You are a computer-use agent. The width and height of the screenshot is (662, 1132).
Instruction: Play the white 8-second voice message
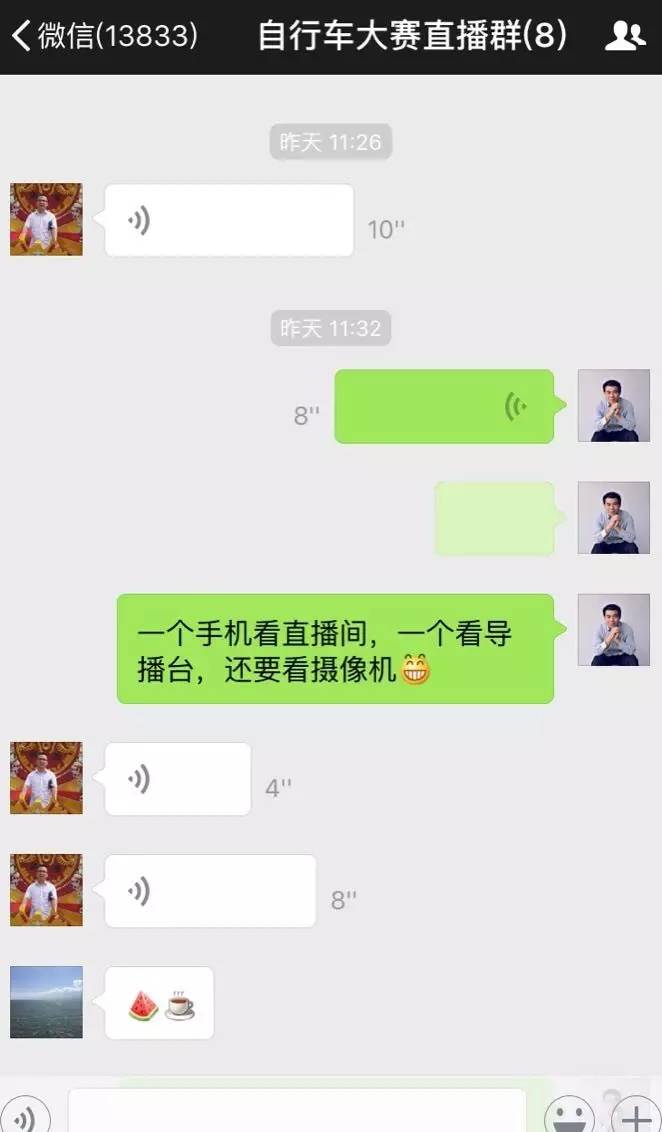click(210, 891)
